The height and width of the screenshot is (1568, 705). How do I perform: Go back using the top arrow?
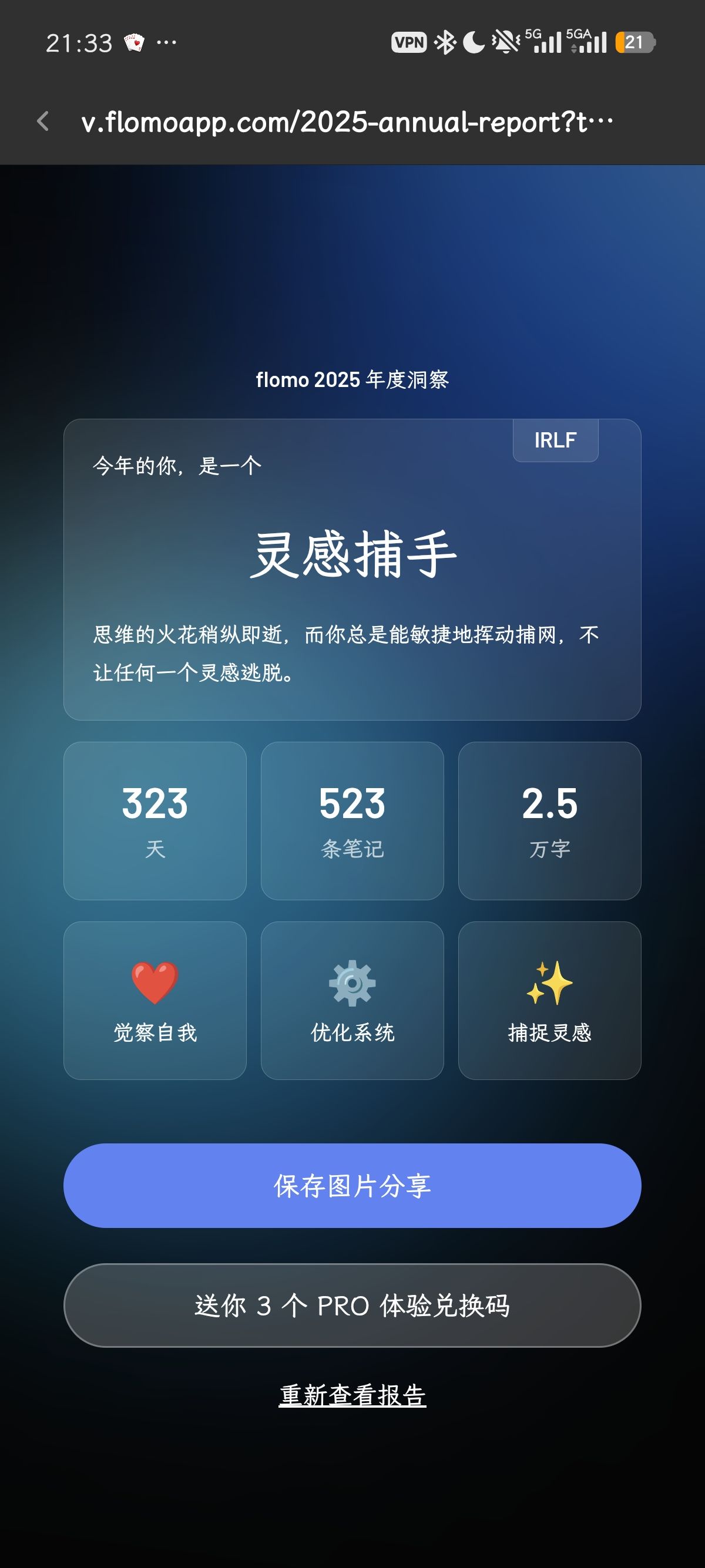tap(43, 122)
